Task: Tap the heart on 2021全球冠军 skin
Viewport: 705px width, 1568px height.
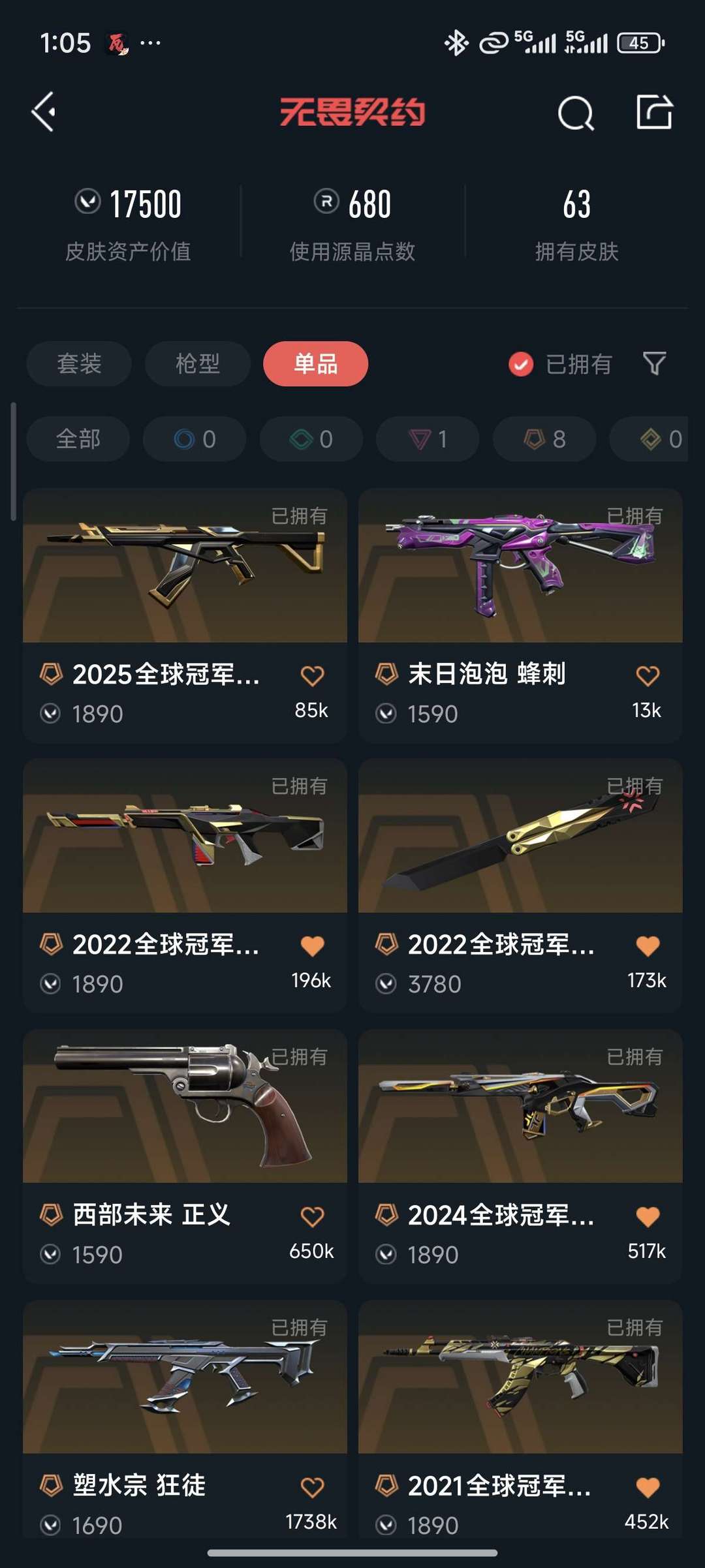Action: pyautogui.click(x=648, y=1487)
